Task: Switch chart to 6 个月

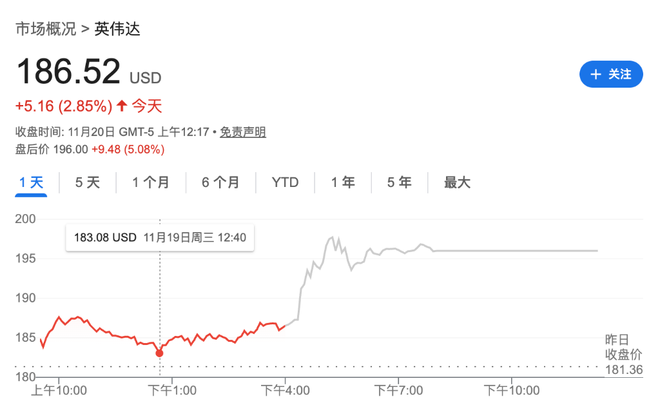Action: (220, 182)
